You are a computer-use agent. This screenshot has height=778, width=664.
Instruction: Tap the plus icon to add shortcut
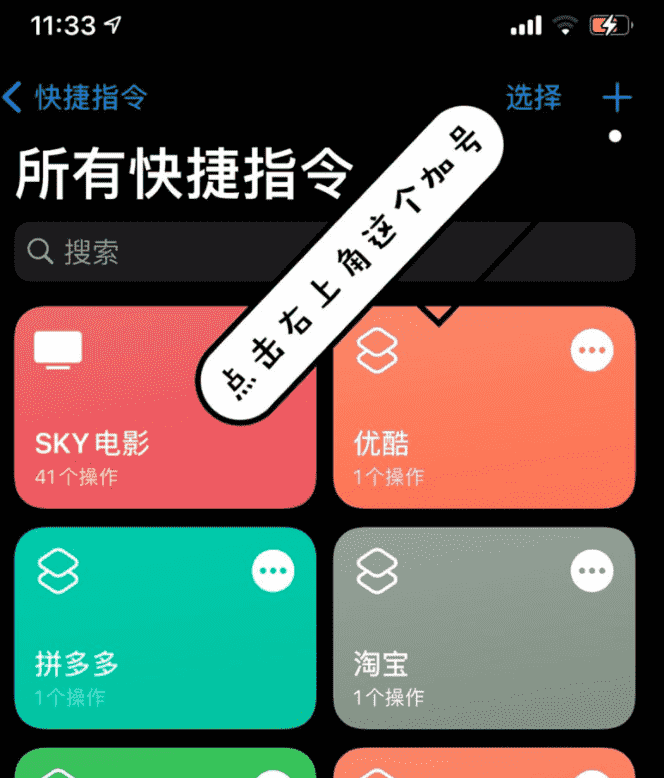(617, 98)
